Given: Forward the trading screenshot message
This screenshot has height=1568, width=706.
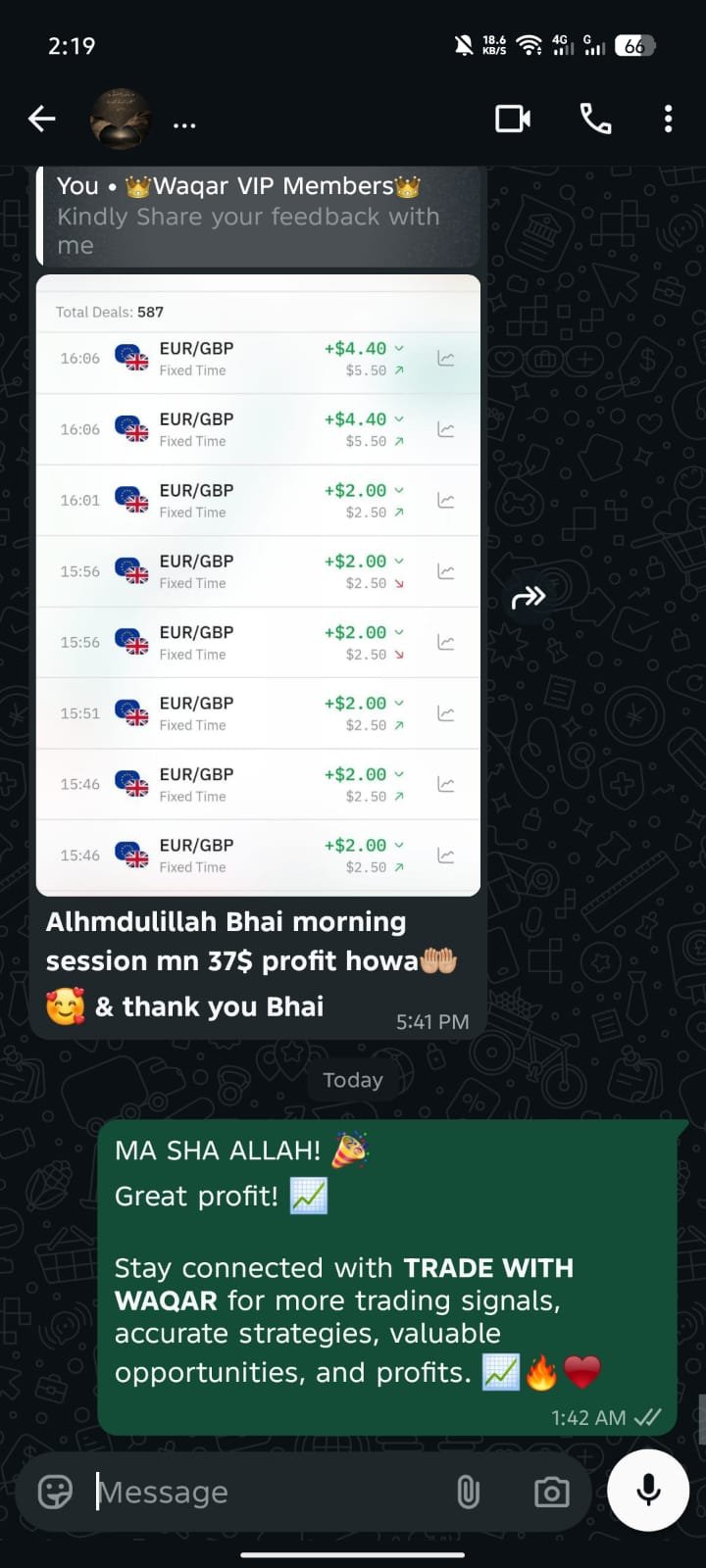Looking at the screenshot, I should click(x=529, y=597).
